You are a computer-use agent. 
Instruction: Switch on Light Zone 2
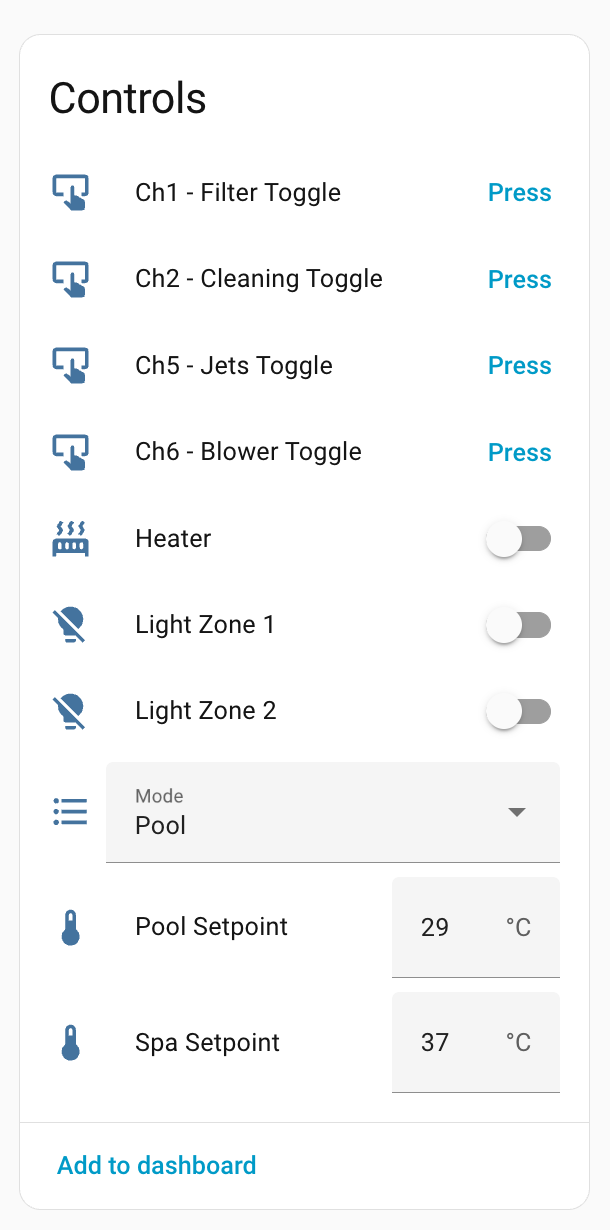tap(517, 712)
